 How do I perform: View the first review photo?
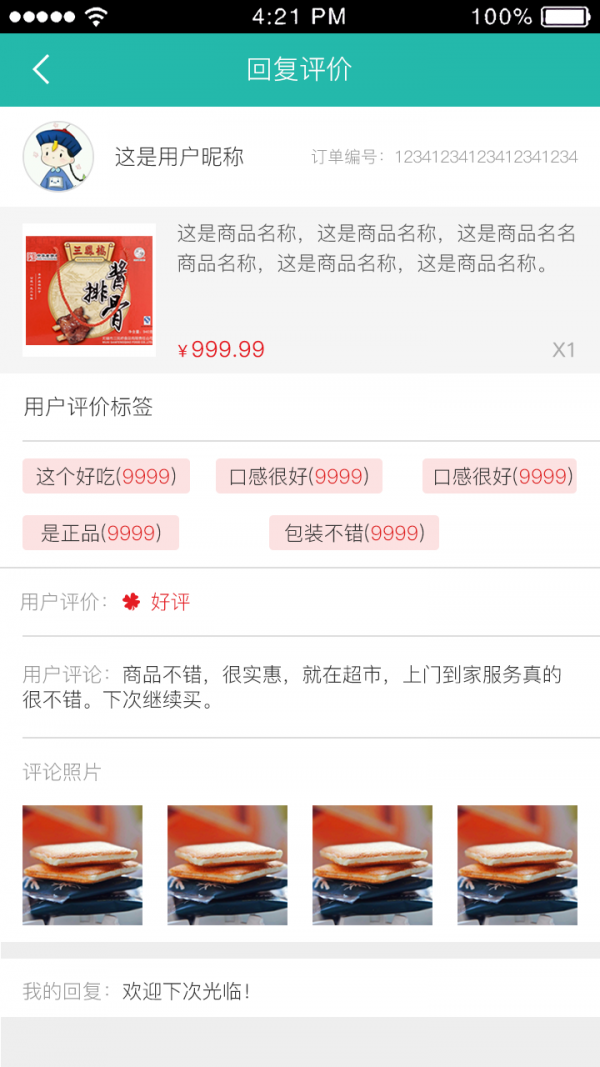point(82,865)
